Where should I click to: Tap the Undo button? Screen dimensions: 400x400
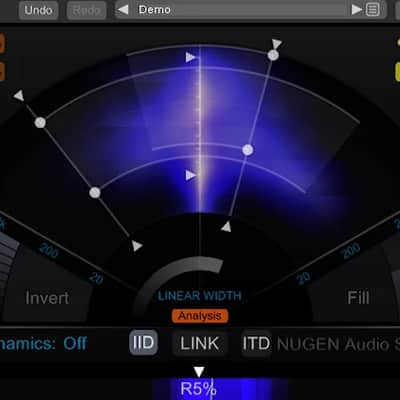point(38,10)
